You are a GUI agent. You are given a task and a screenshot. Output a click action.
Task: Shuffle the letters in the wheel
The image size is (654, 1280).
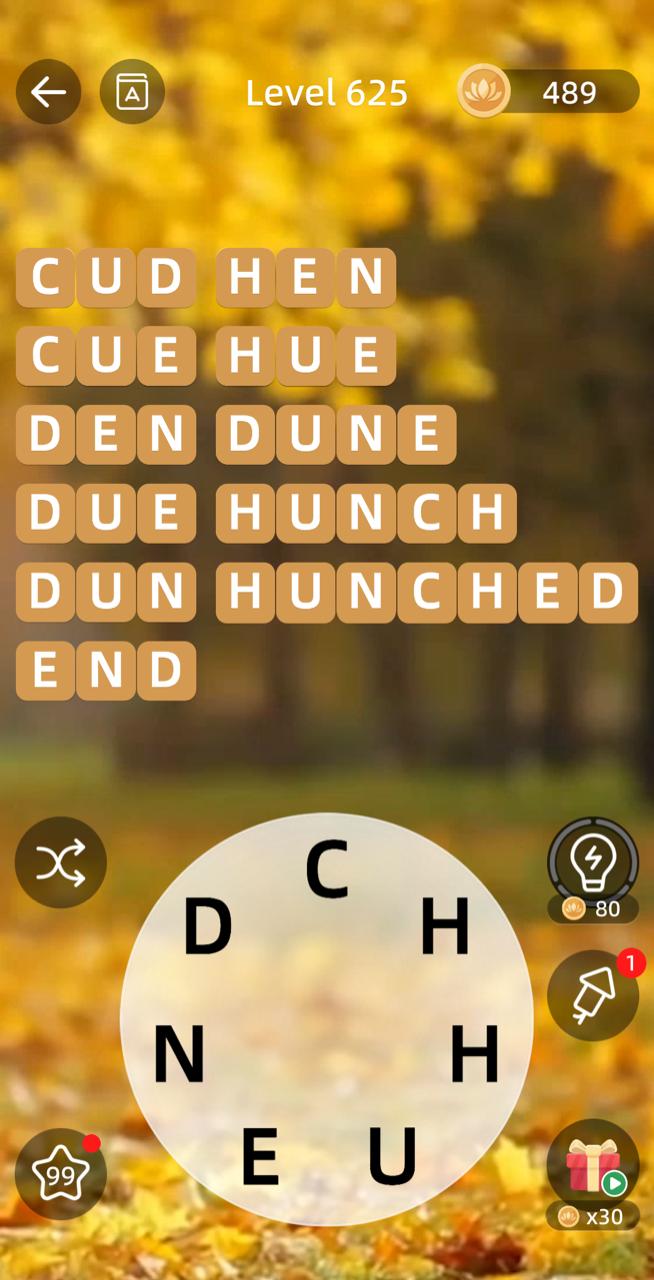[x=60, y=862]
